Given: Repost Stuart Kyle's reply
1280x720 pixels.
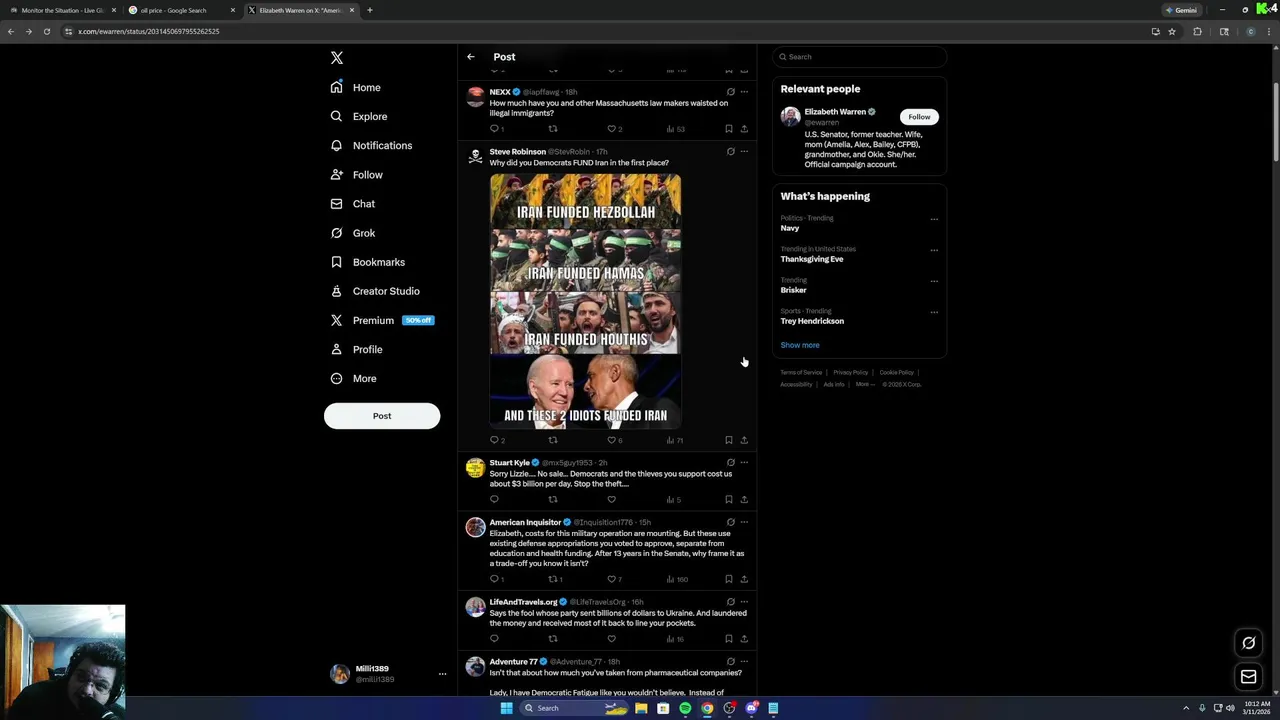Looking at the screenshot, I should point(553,499).
